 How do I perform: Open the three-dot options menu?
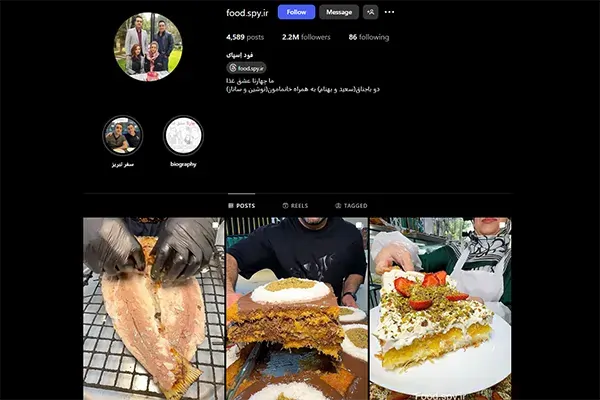[x=390, y=12]
